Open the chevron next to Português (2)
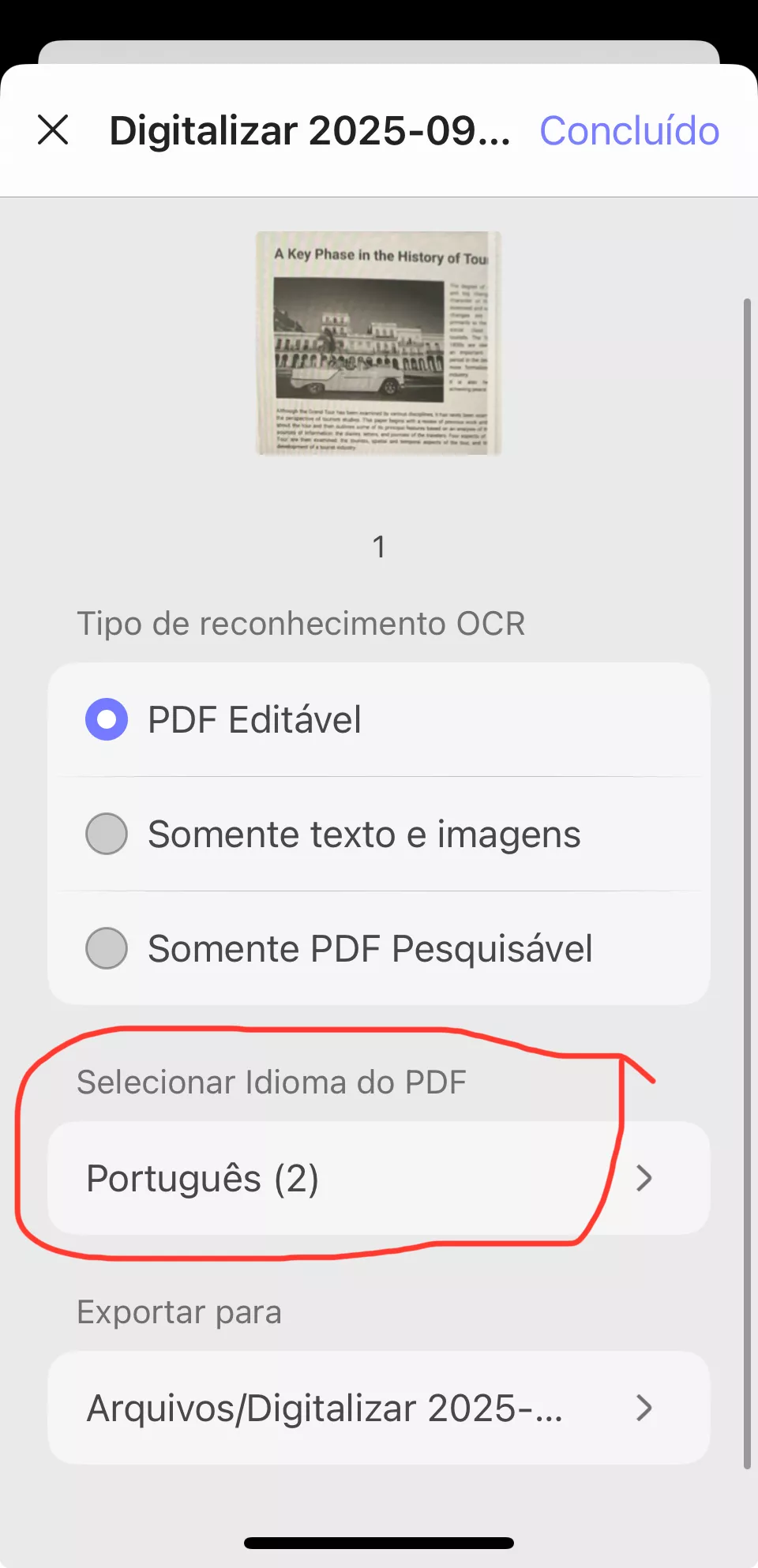758x1568 pixels. tap(645, 1178)
